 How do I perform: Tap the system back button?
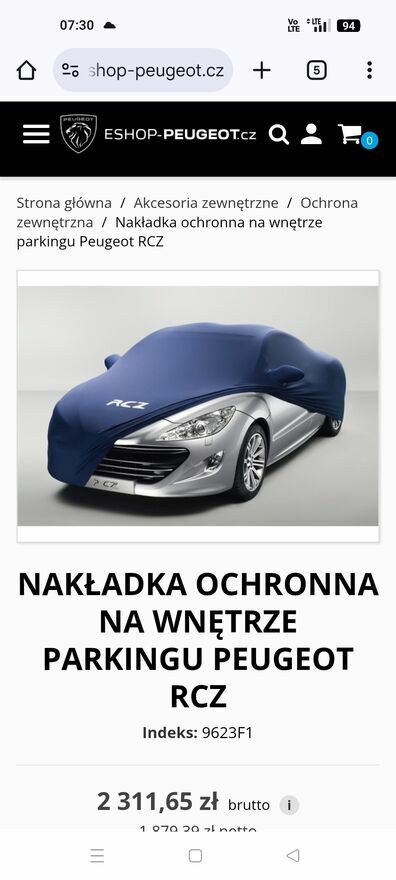[x=292, y=855]
